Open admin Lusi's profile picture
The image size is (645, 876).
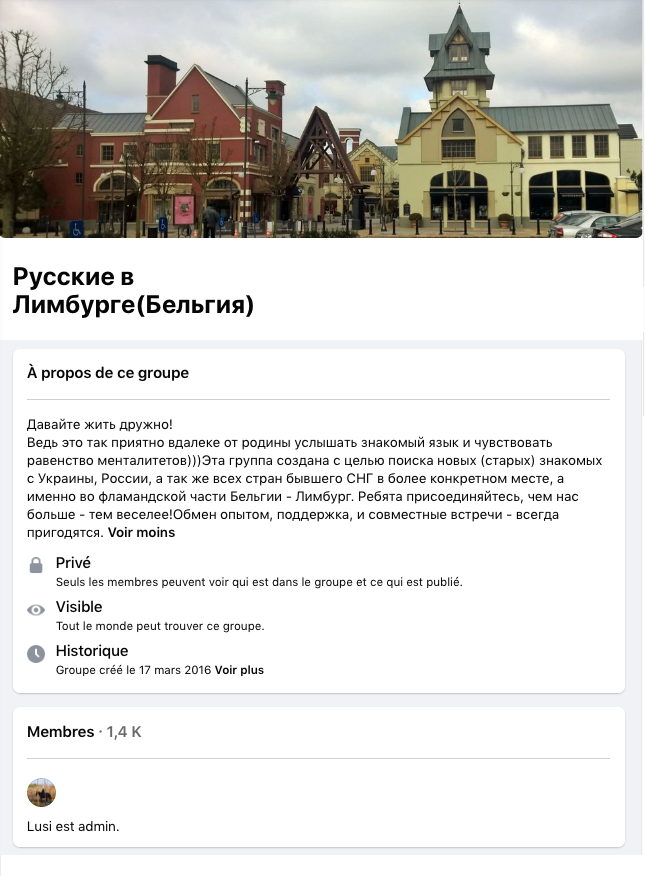click(x=41, y=793)
